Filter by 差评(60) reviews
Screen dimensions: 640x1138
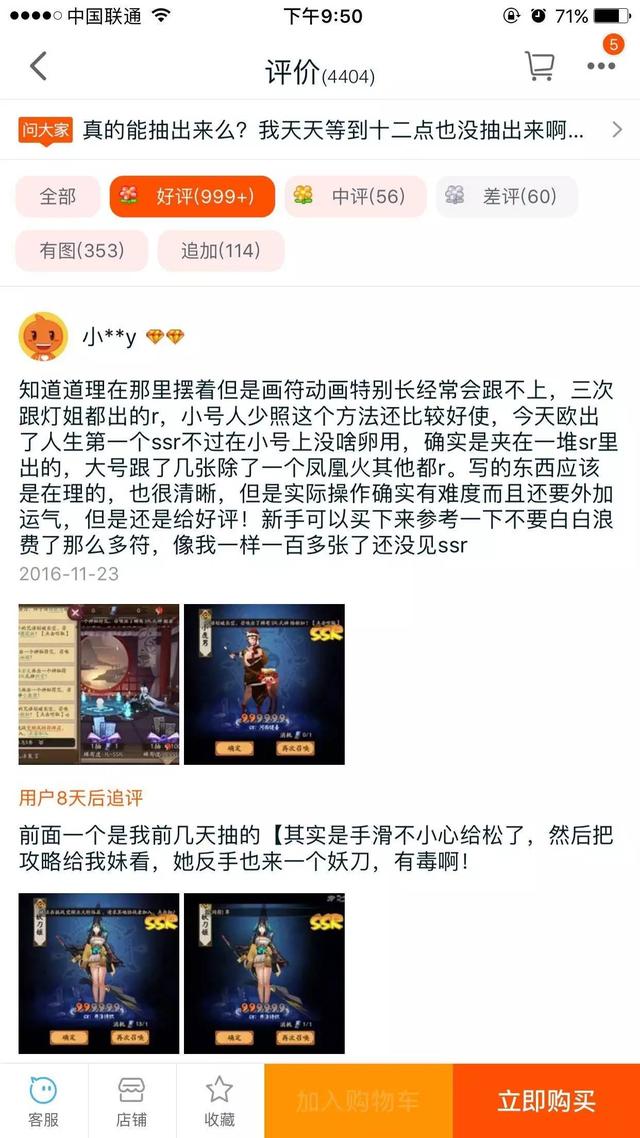505,197
